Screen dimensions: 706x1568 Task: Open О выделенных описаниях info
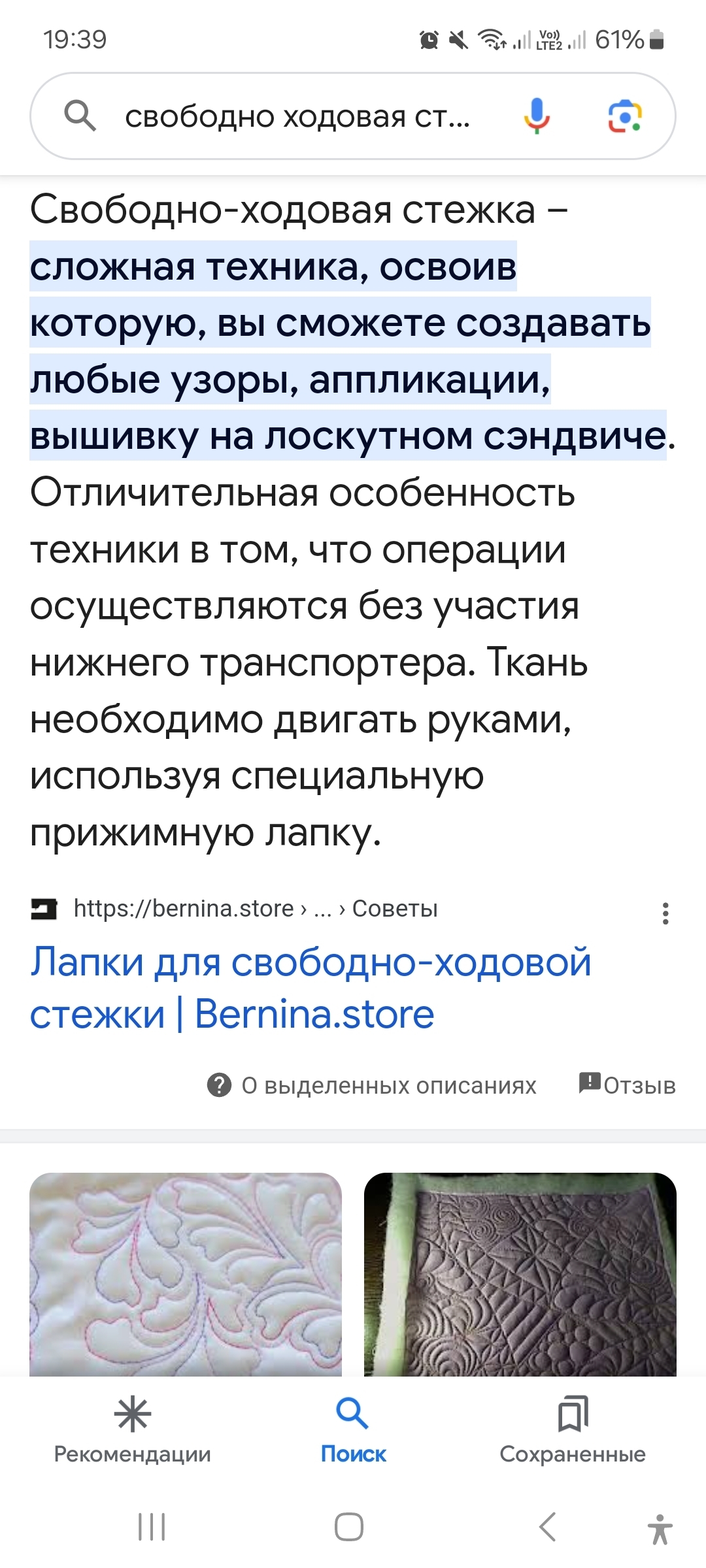click(x=372, y=1085)
